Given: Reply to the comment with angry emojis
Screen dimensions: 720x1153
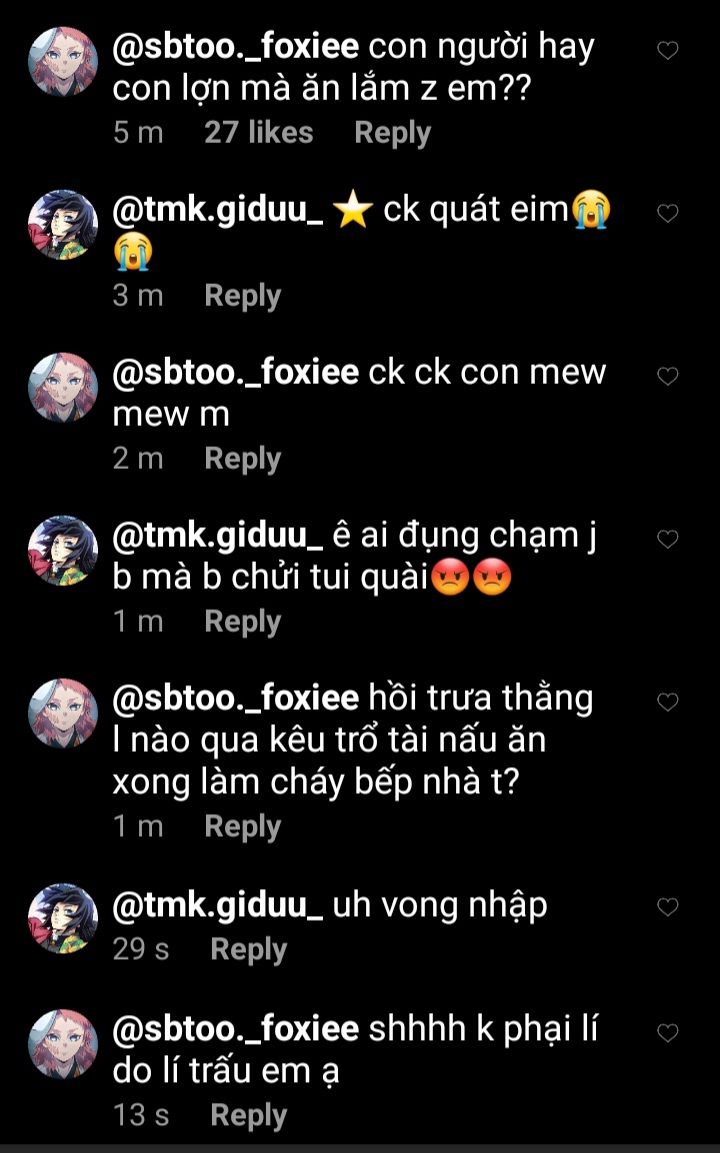Looking at the screenshot, I should (x=243, y=622).
